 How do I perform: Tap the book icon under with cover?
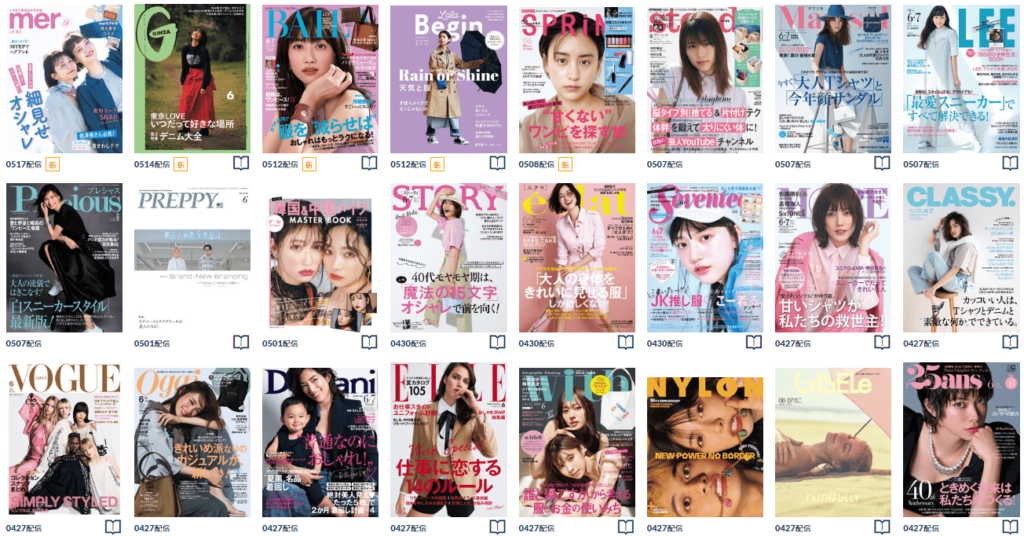pos(625,526)
